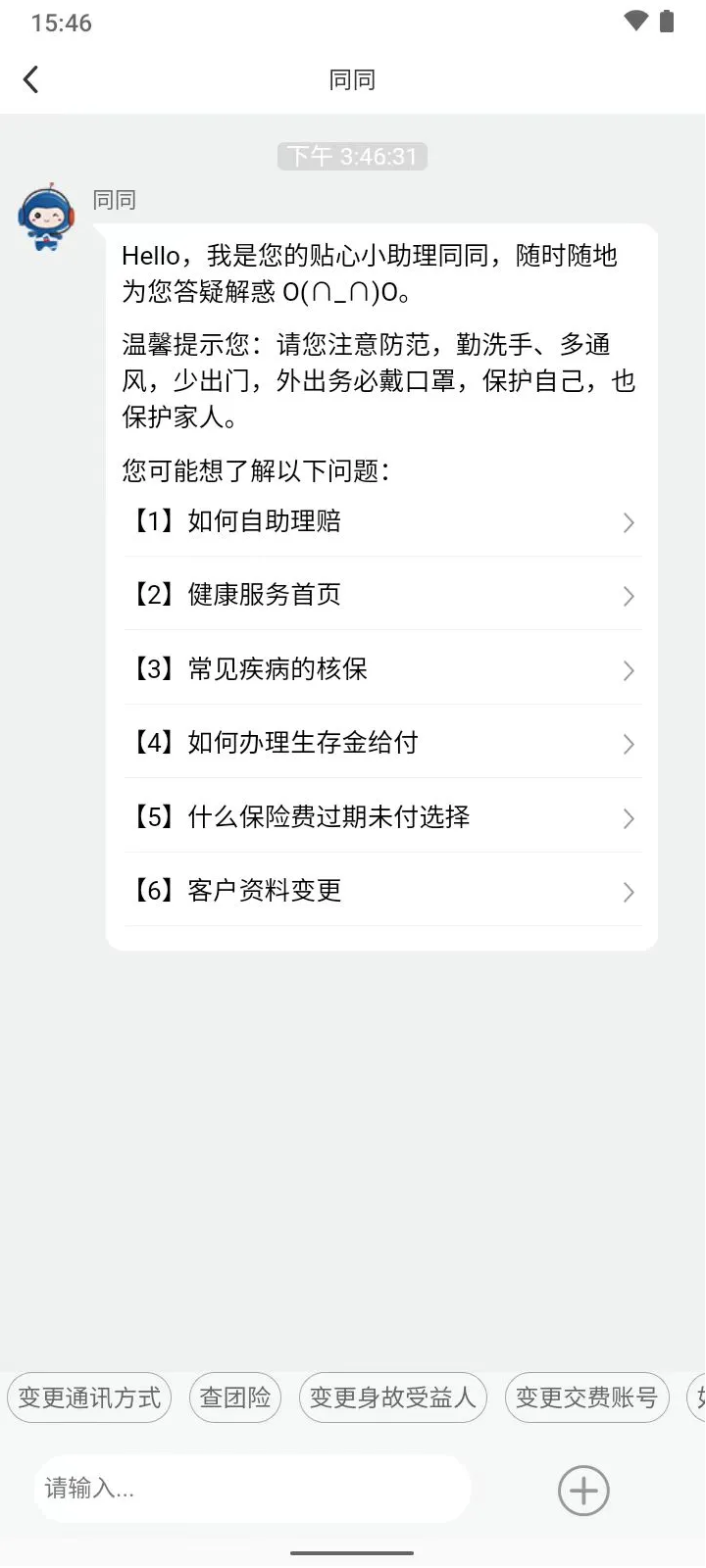Open 【3】常见疾病的核保

click(x=382, y=669)
